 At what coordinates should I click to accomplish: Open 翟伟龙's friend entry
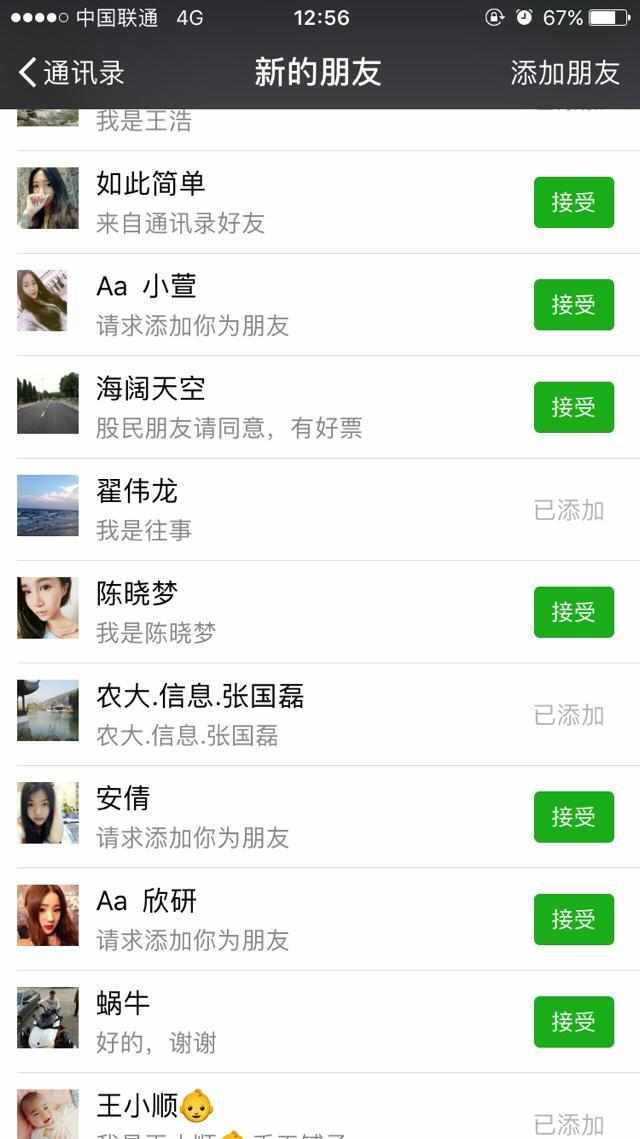click(x=300, y=510)
